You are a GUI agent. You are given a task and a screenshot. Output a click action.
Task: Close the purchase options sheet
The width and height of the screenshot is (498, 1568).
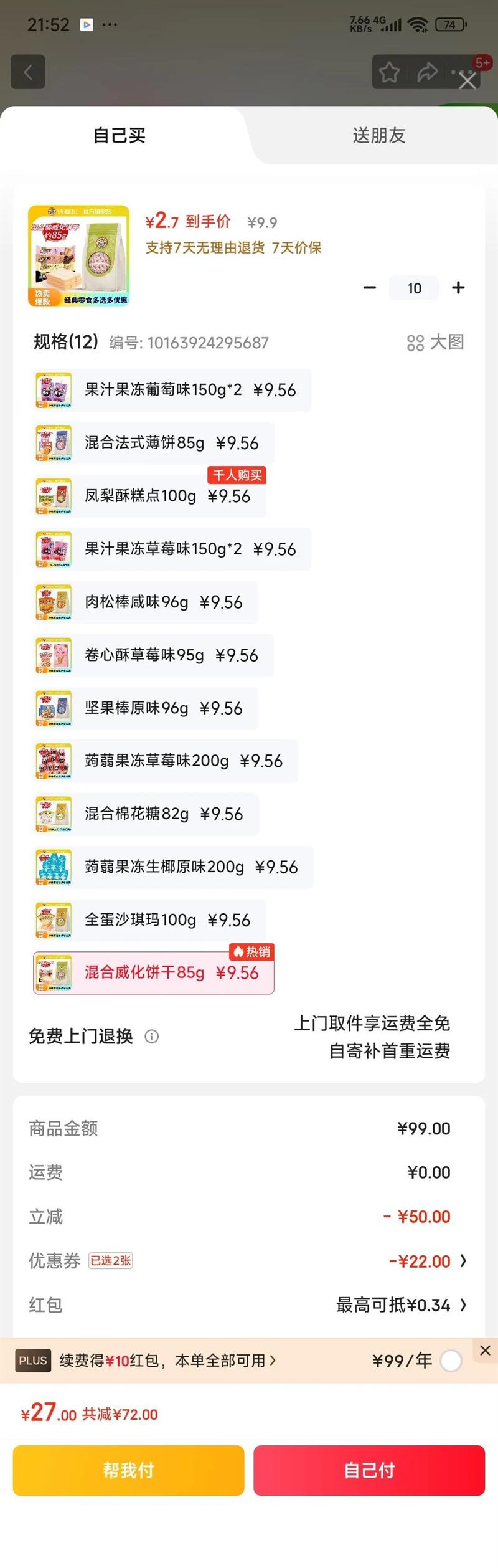coord(467,80)
